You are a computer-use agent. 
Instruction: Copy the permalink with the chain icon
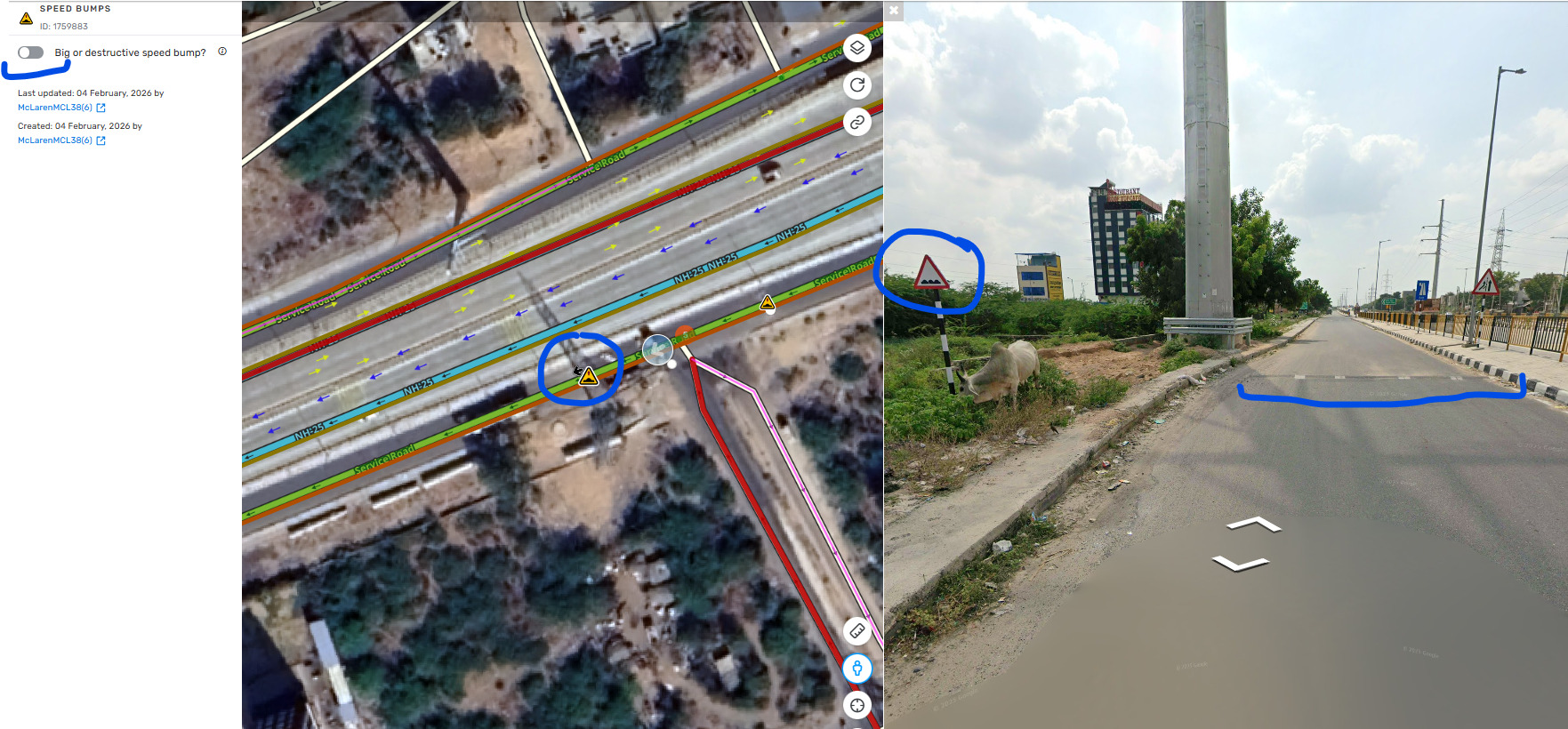856,123
